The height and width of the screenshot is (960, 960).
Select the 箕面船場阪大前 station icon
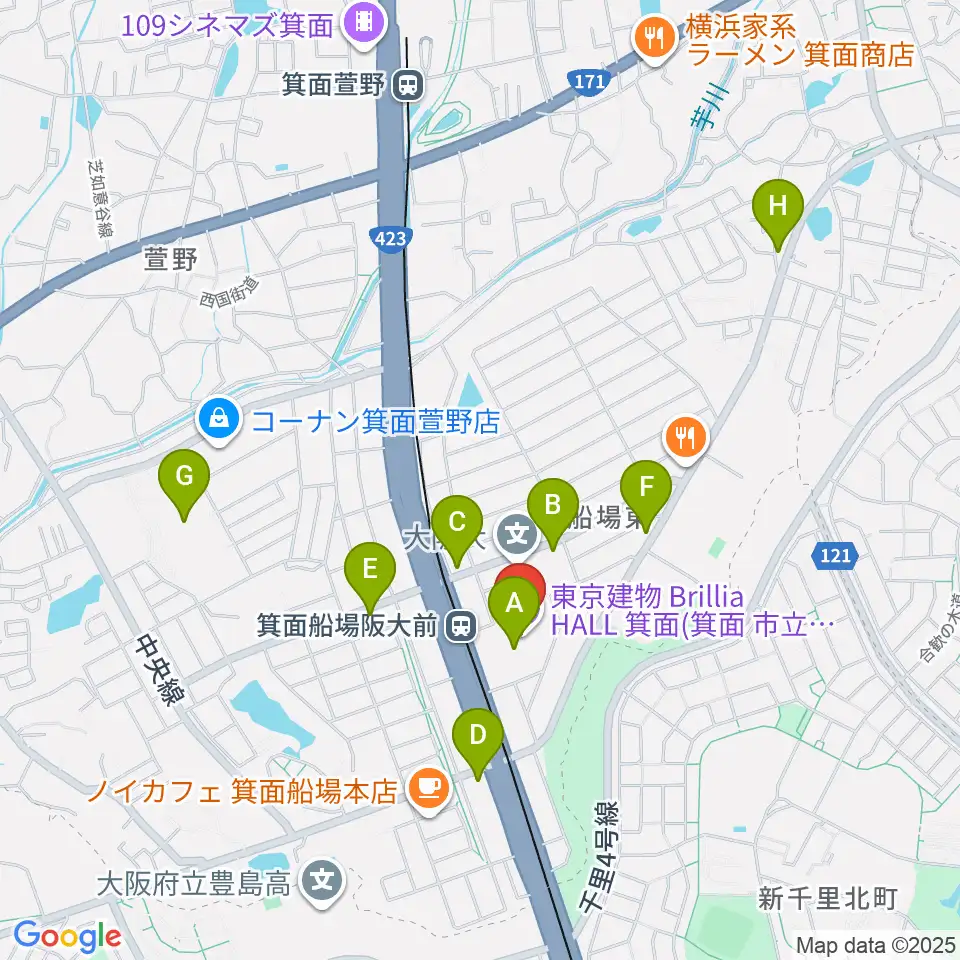[462, 626]
